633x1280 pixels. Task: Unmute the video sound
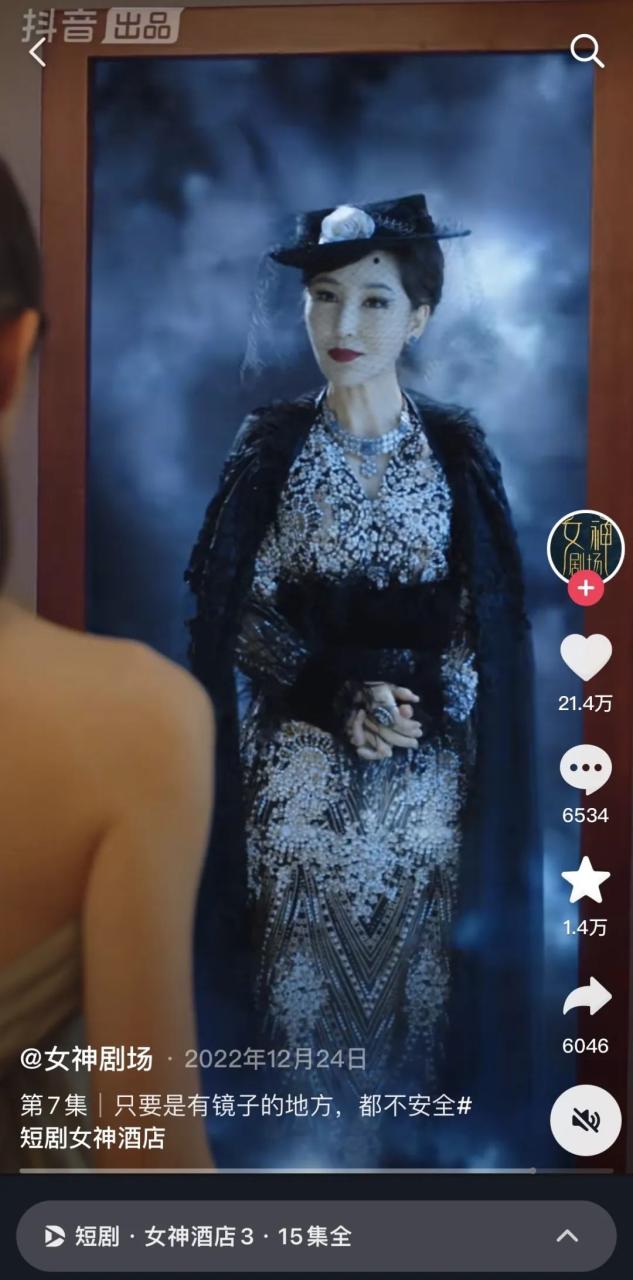pyautogui.click(x=585, y=1120)
